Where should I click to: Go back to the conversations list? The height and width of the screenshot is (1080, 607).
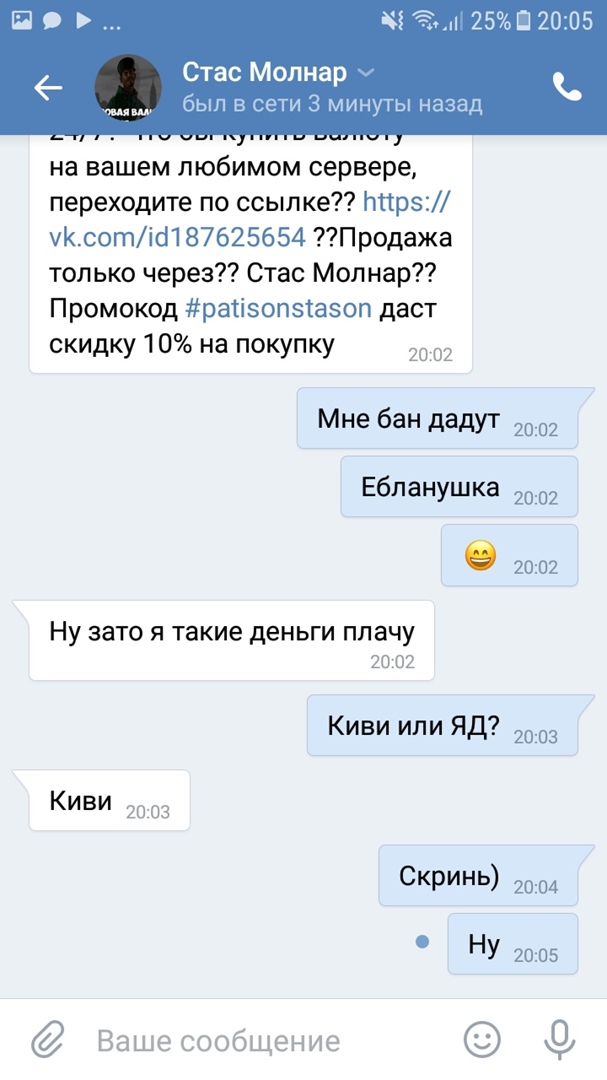tap(48, 88)
